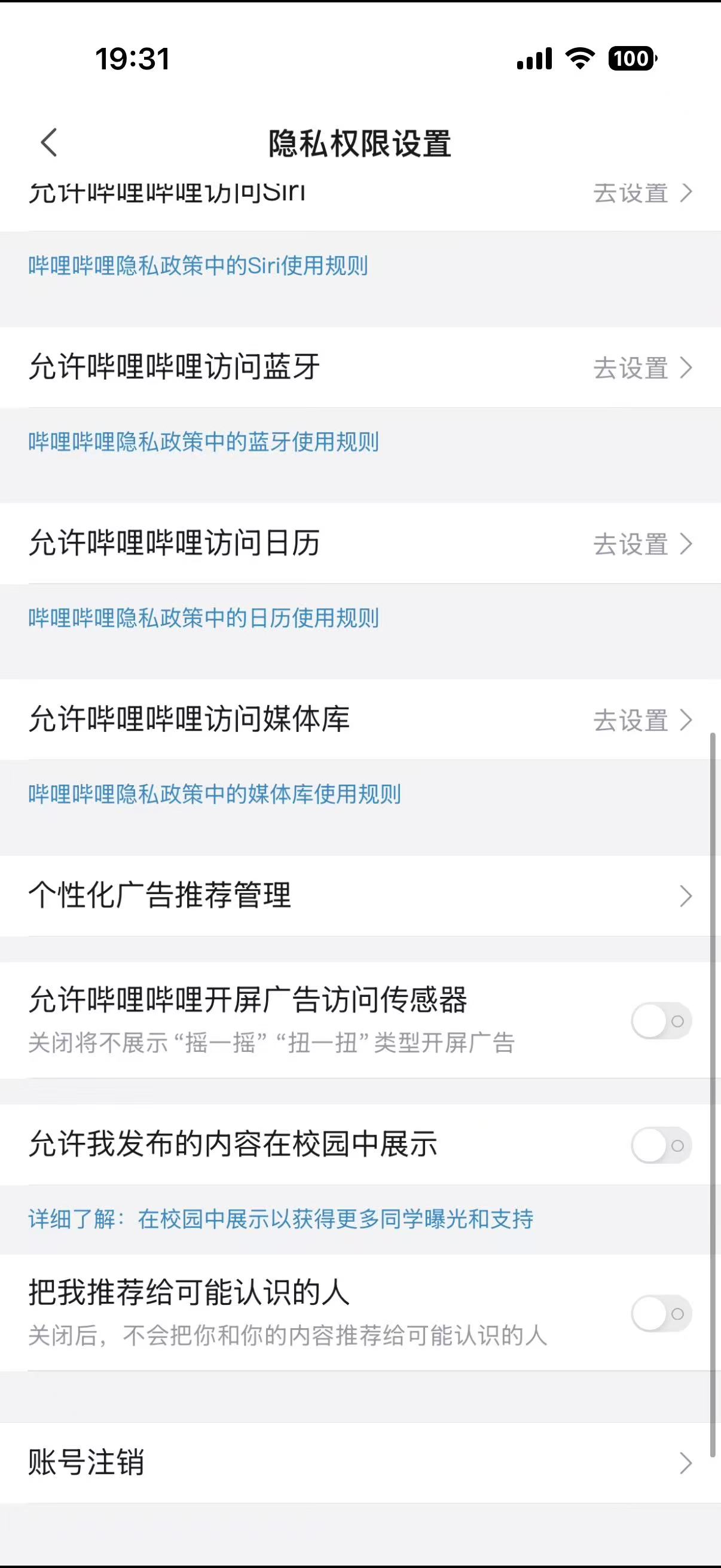Tap chevron beside Siri 去设置

pyautogui.click(x=688, y=193)
